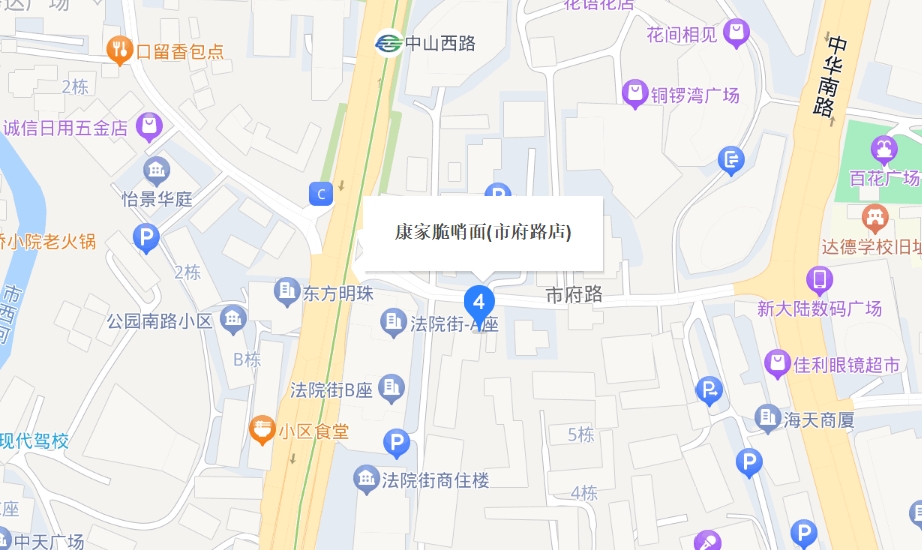Select the 东方明珠 building pin
The width and height of the screenshot is (922, 550).
click(287, 293)
